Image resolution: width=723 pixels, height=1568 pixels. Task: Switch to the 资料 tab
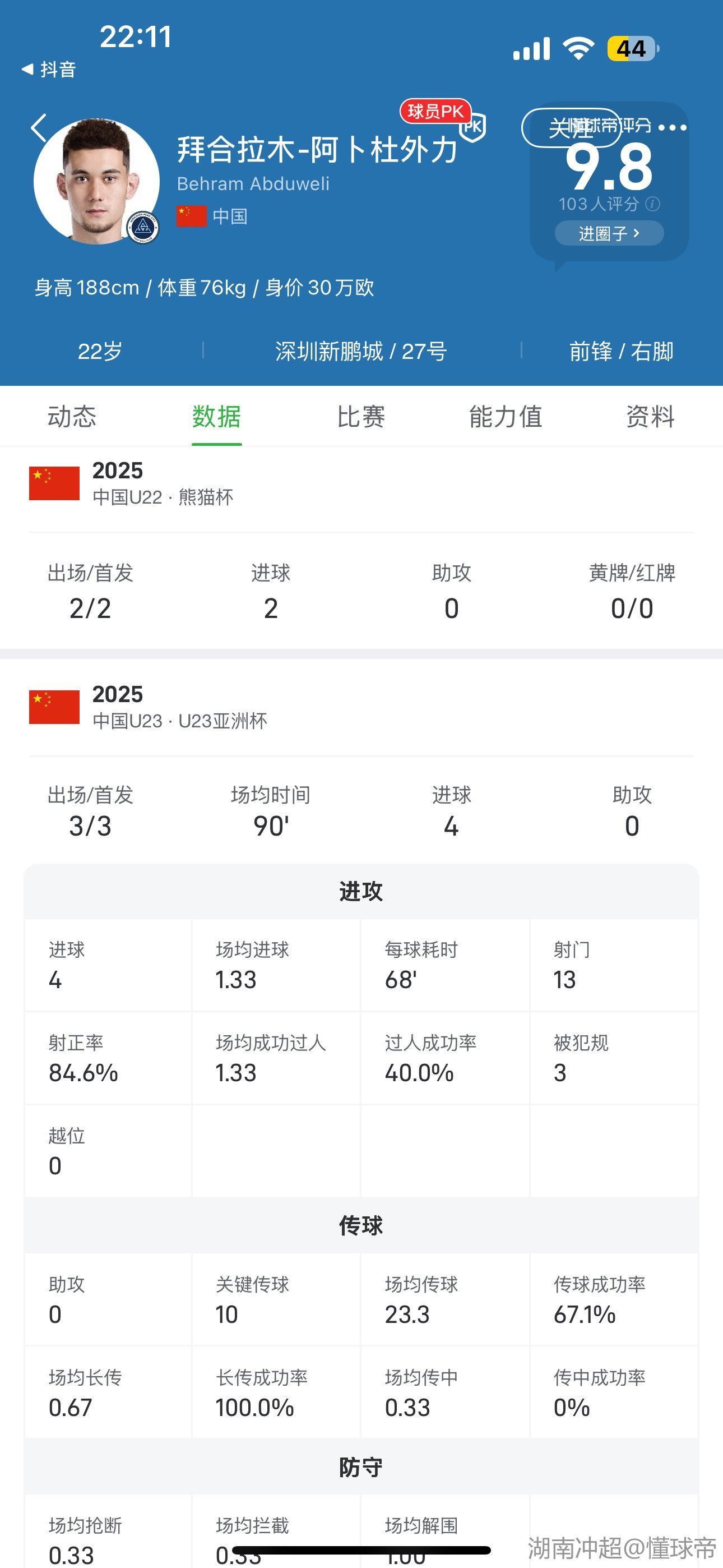(650, 417)
